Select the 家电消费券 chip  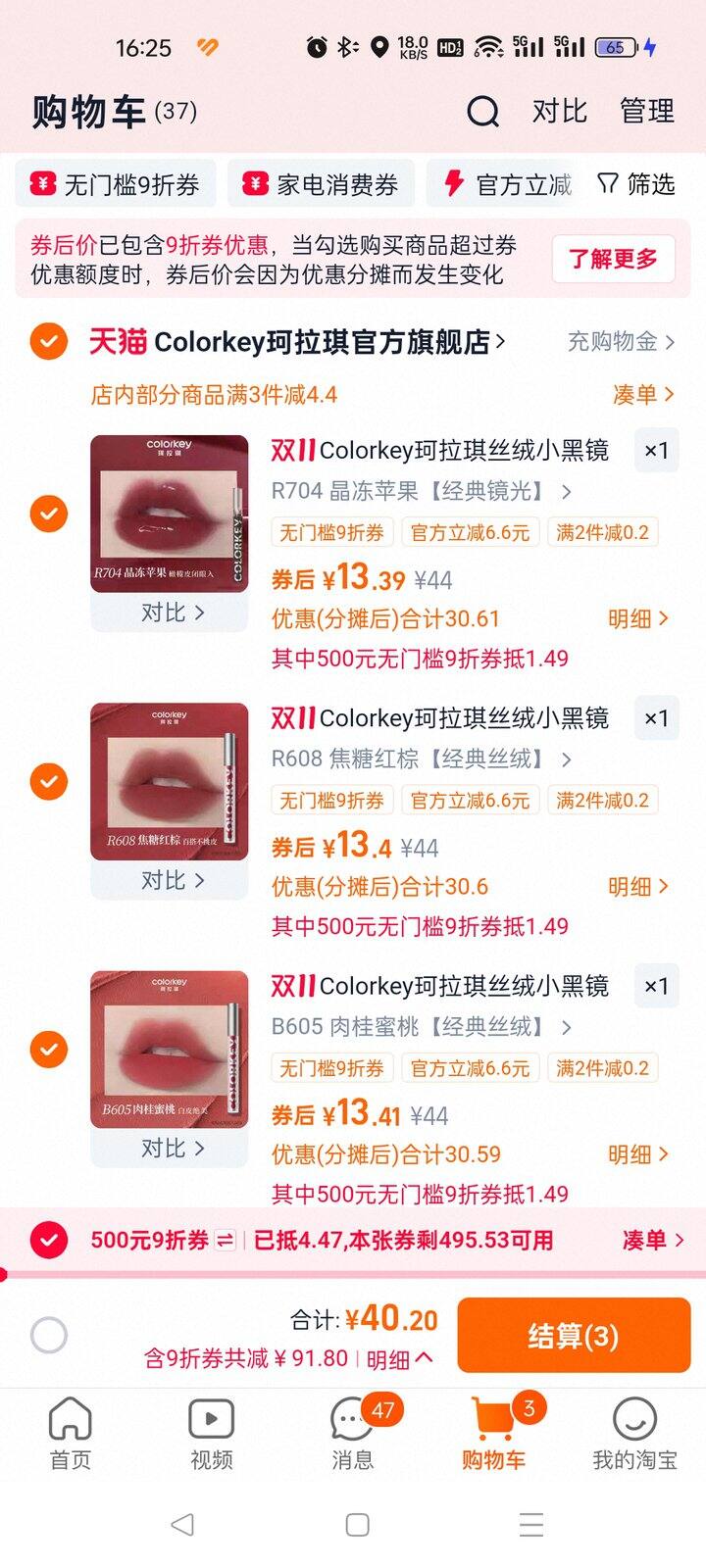322,184
